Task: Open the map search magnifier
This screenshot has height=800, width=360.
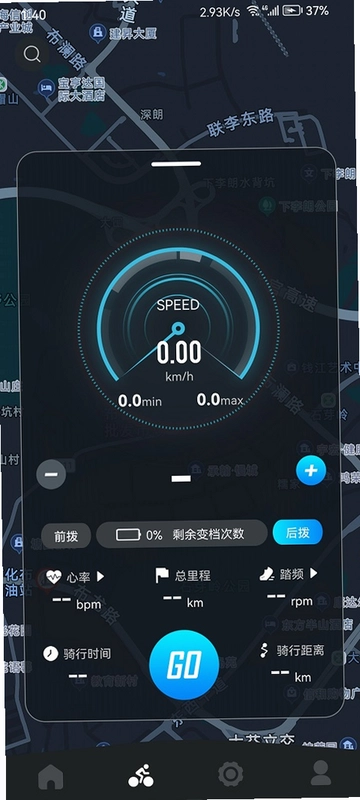Action: (x=32, y=54)
